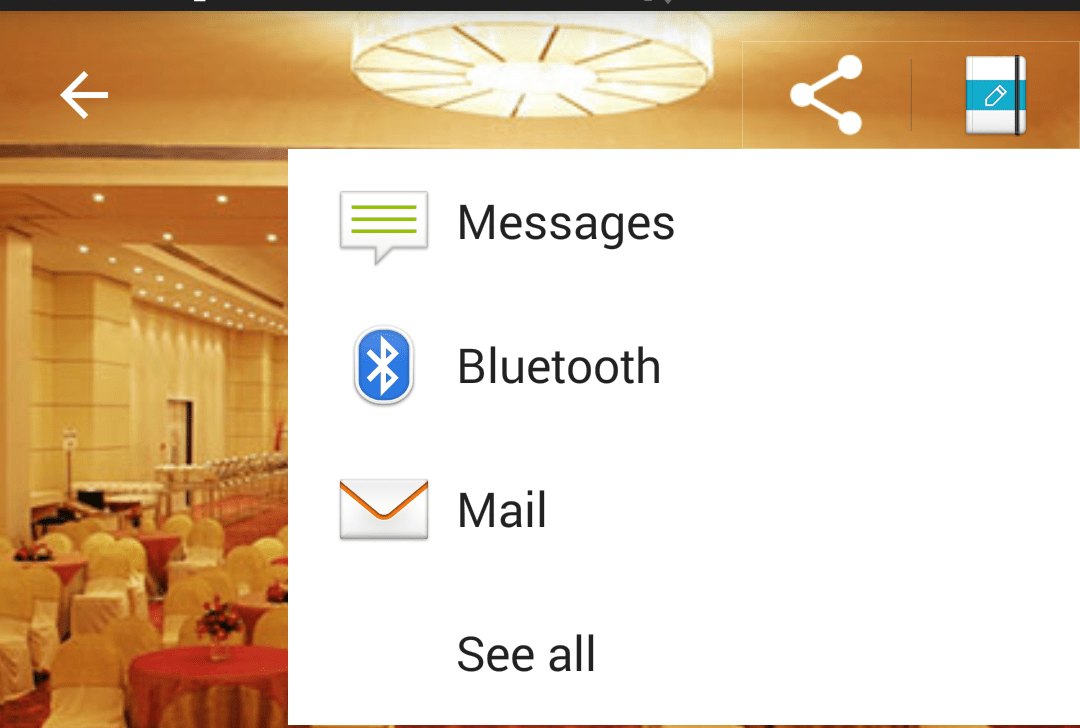The image size is (1080, 728).
Task: Choose Bluetooth from the share list
Action: pos(559,367)
